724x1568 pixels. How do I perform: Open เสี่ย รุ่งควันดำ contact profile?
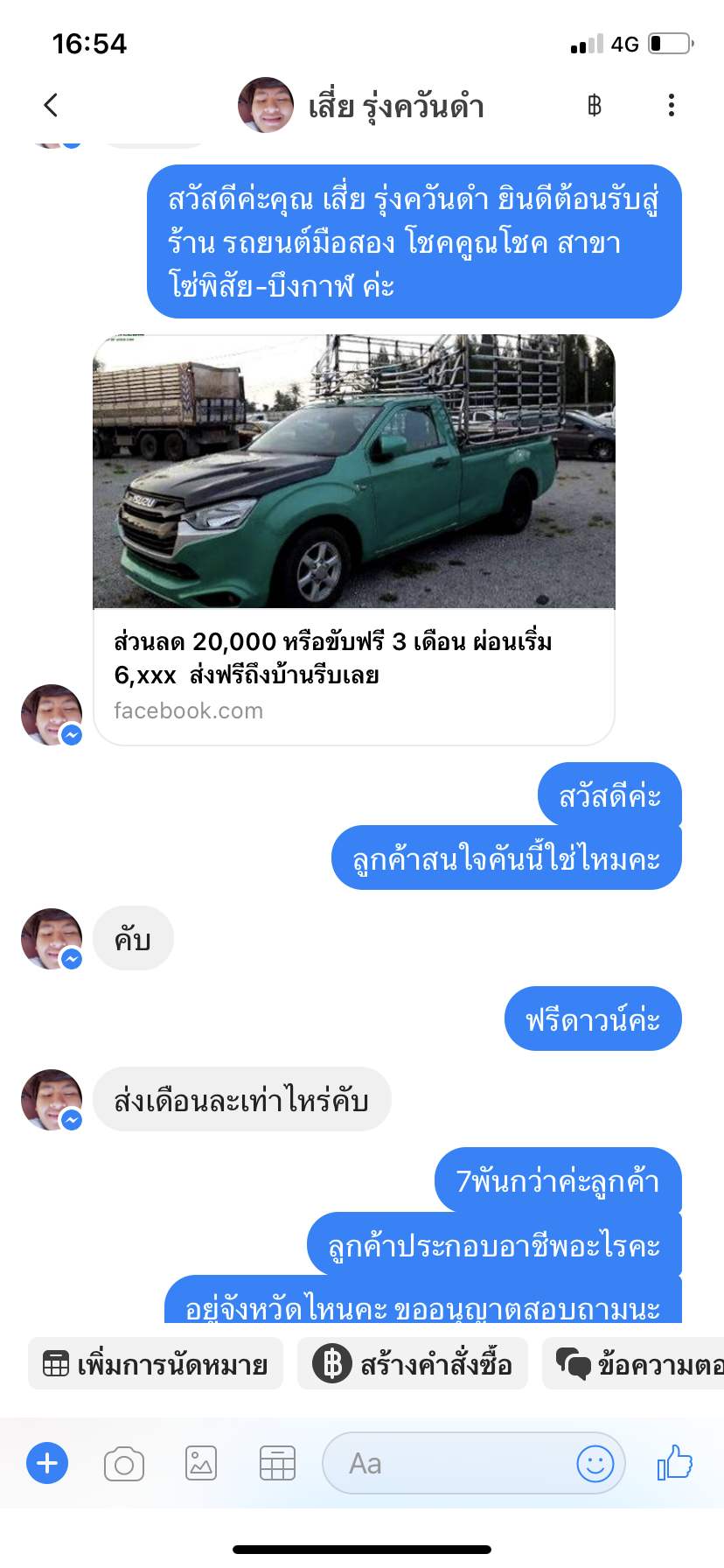click(x=361, y=106)
